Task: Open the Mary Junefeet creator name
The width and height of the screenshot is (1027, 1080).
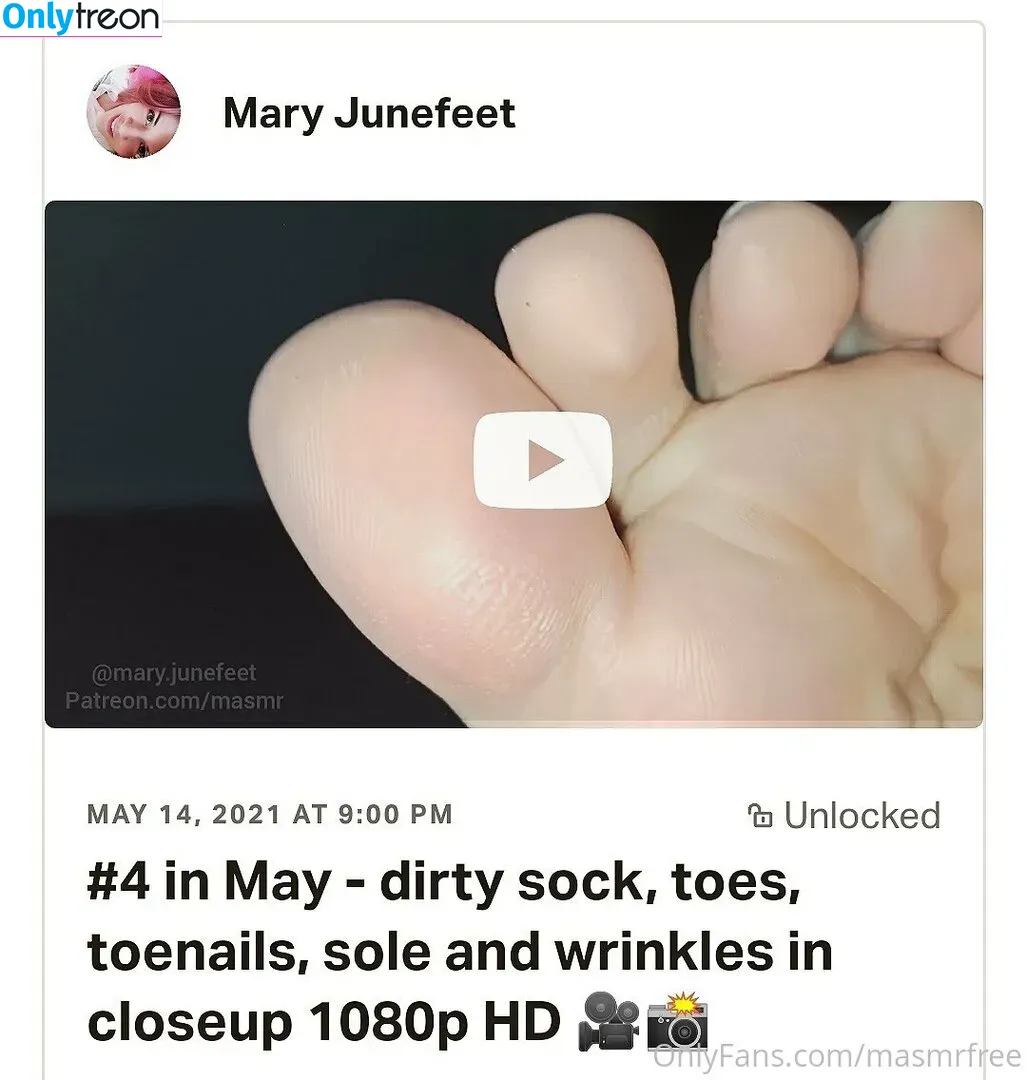Action: click(369, 113)
